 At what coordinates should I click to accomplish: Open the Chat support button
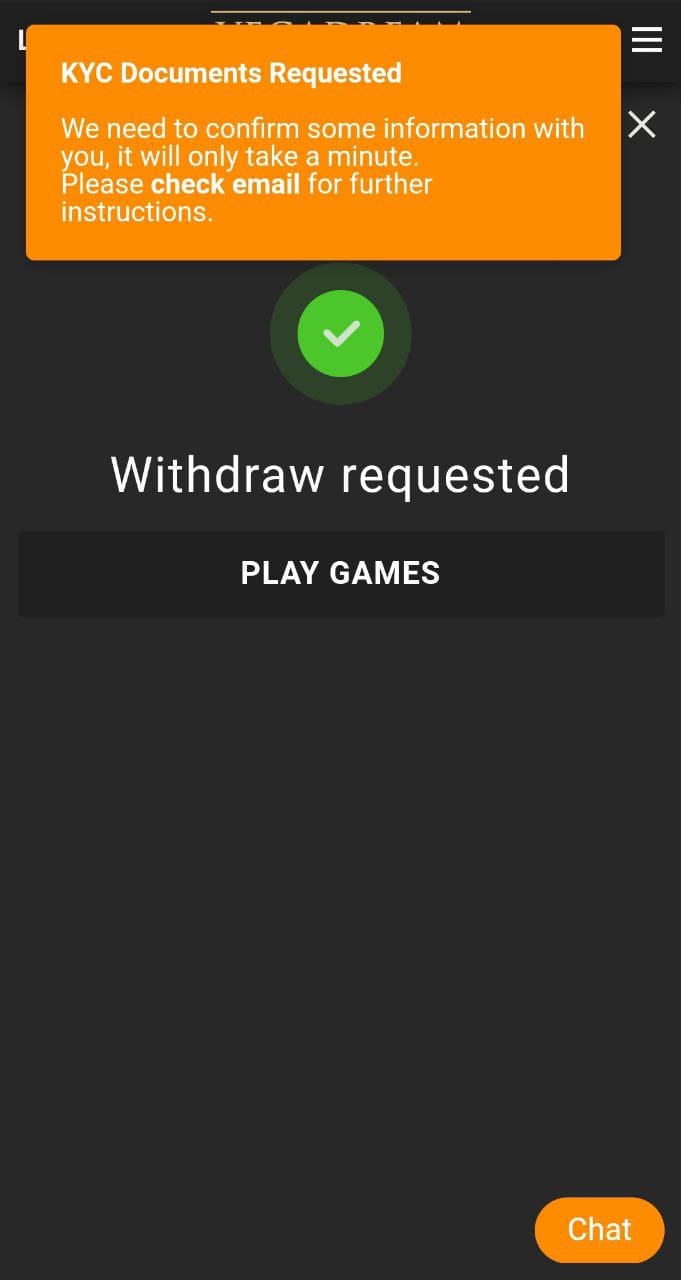pyautogui.click(x=599, y=1229)
